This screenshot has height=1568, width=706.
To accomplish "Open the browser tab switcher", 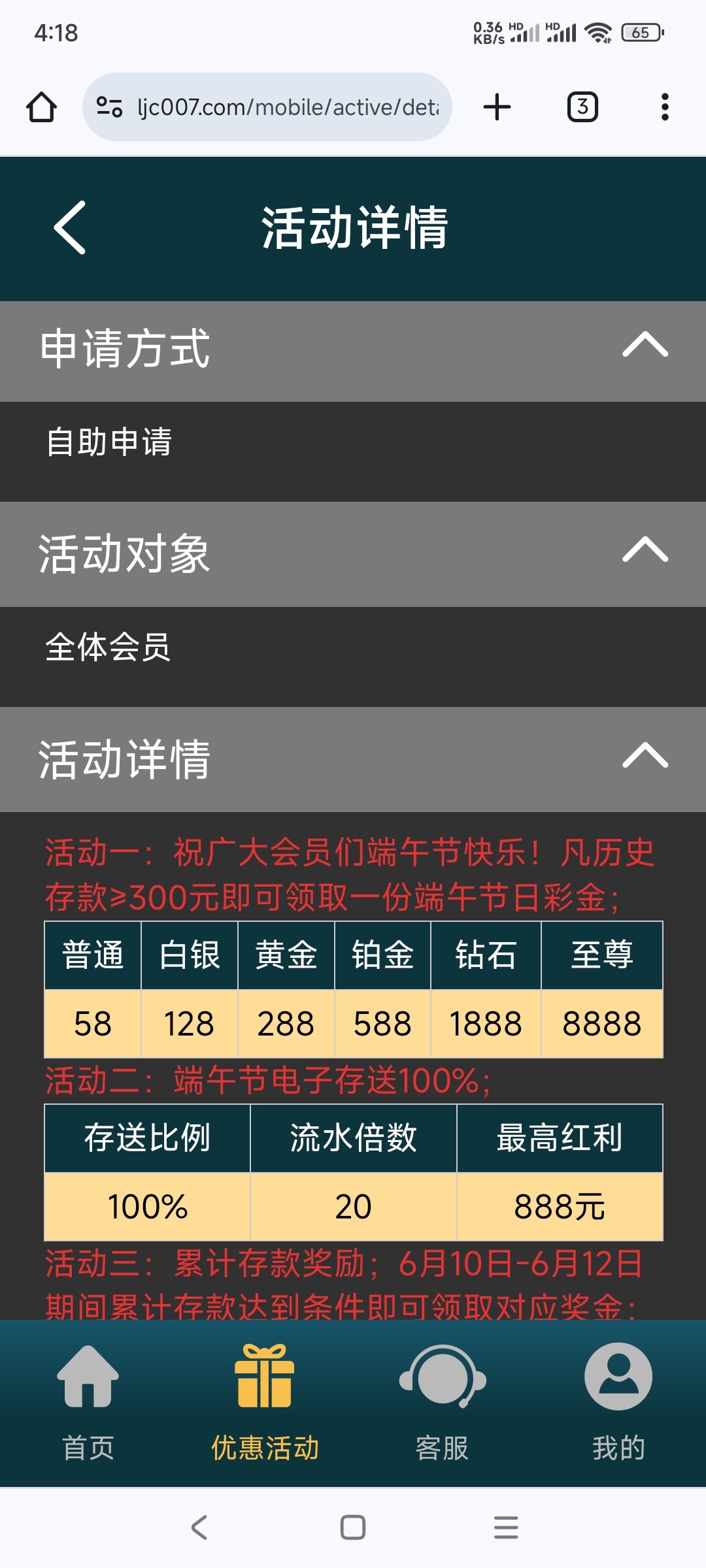I will click(582, 107).
